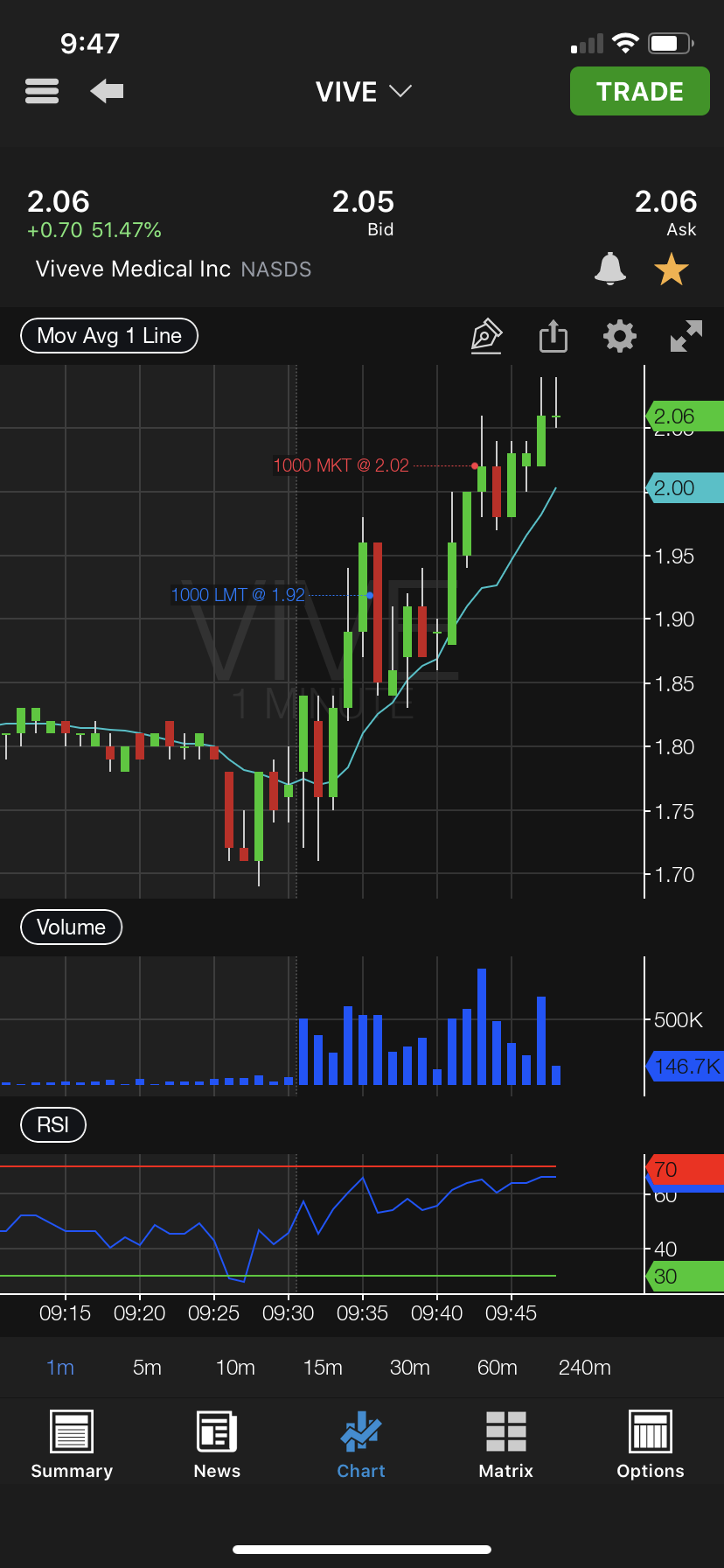
Task: Open the chart drawing tools
Action: pos(486,336)
